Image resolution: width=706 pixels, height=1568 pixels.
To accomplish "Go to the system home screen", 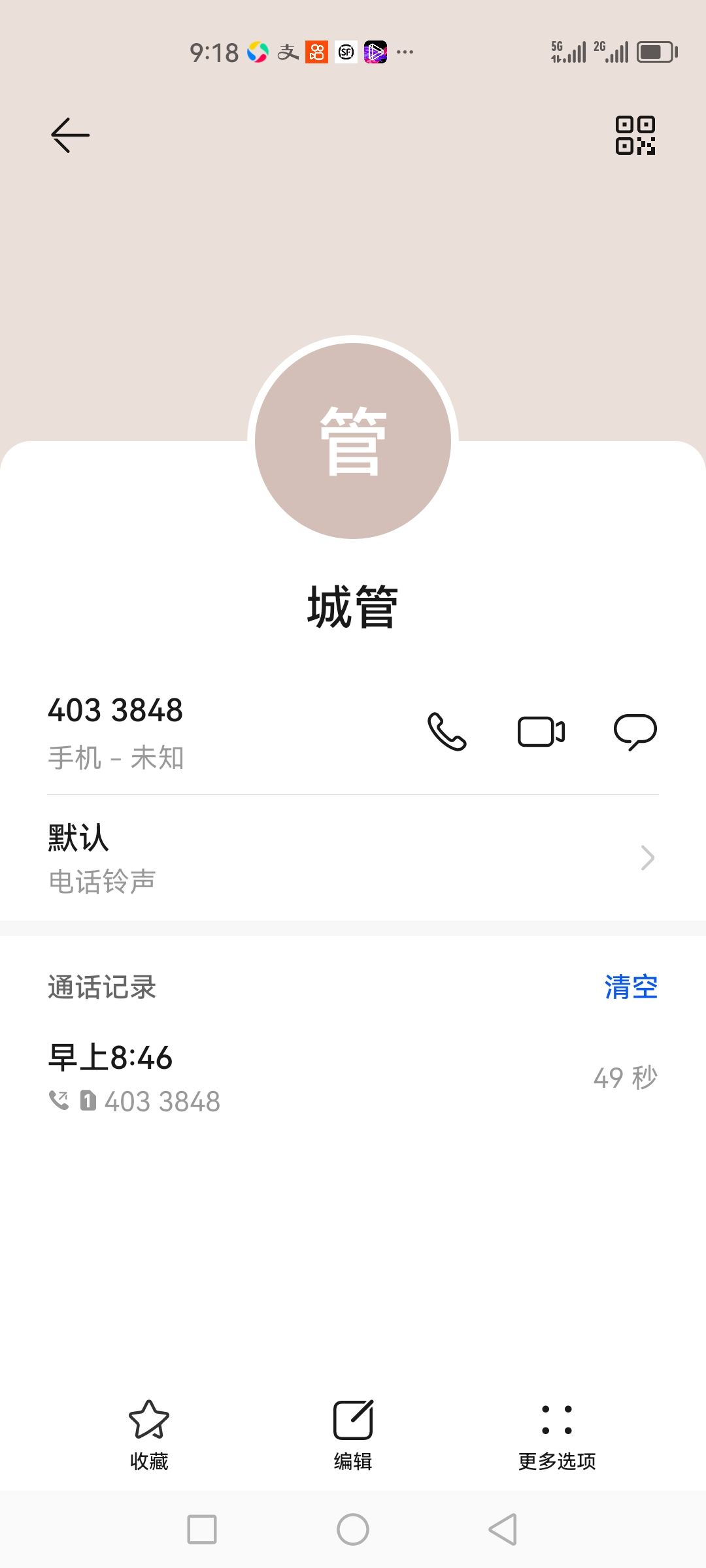I will coord(353,1529).
